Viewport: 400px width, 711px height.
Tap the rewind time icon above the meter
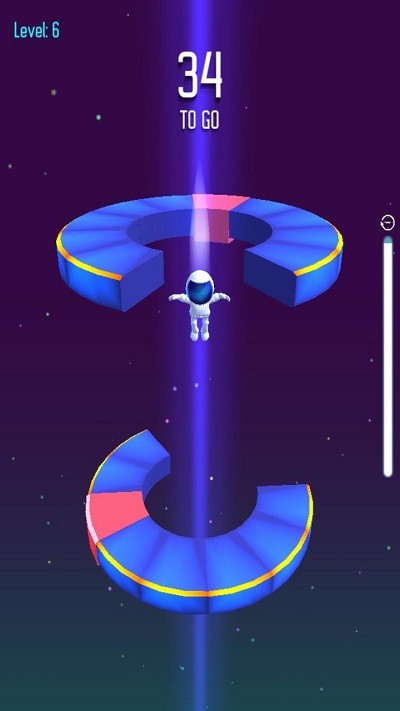(x=387, y=223)
